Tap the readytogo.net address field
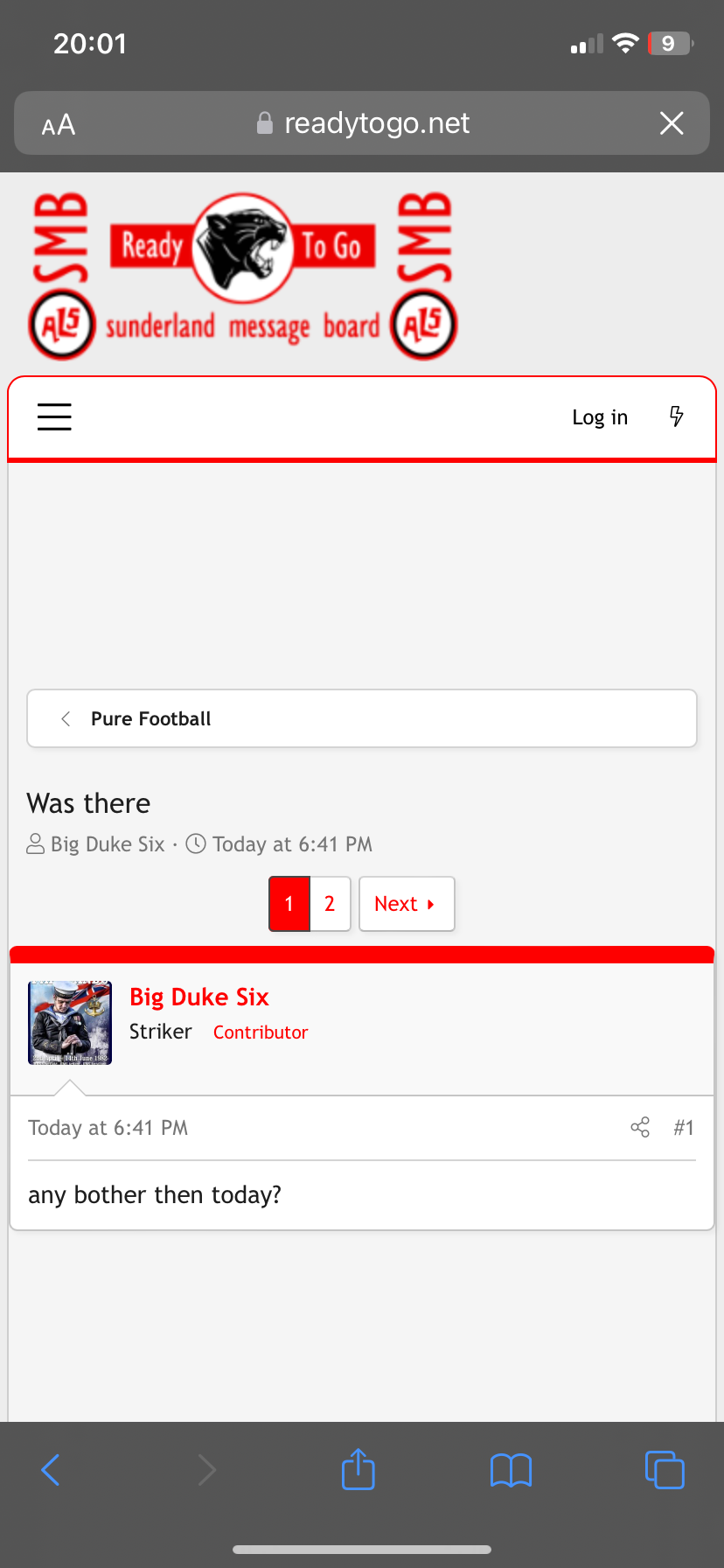The image size is (724, 1568). pyautogui.click(x=362, y=123)
